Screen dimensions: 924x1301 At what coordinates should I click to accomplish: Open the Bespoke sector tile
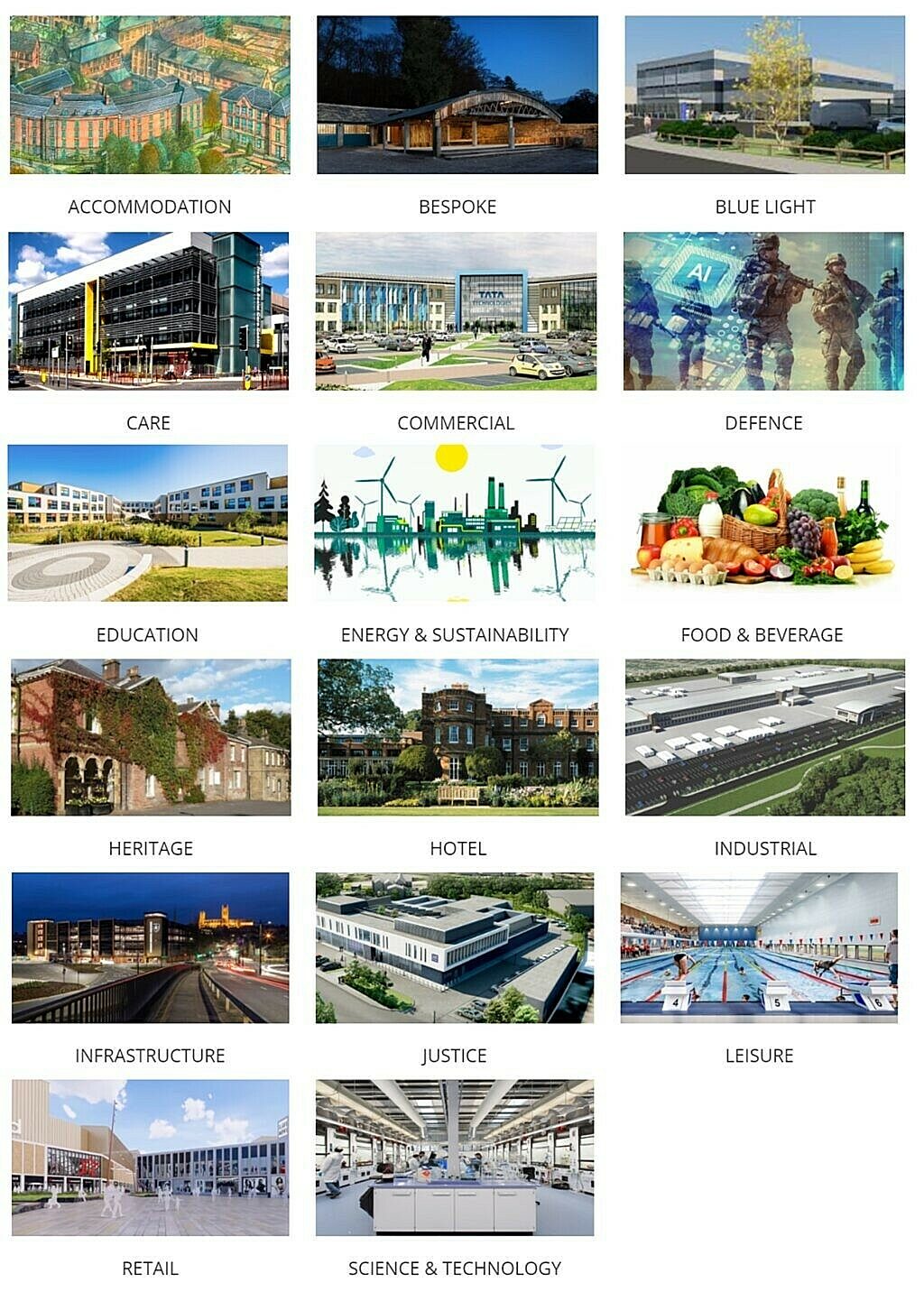click(457, 95)
